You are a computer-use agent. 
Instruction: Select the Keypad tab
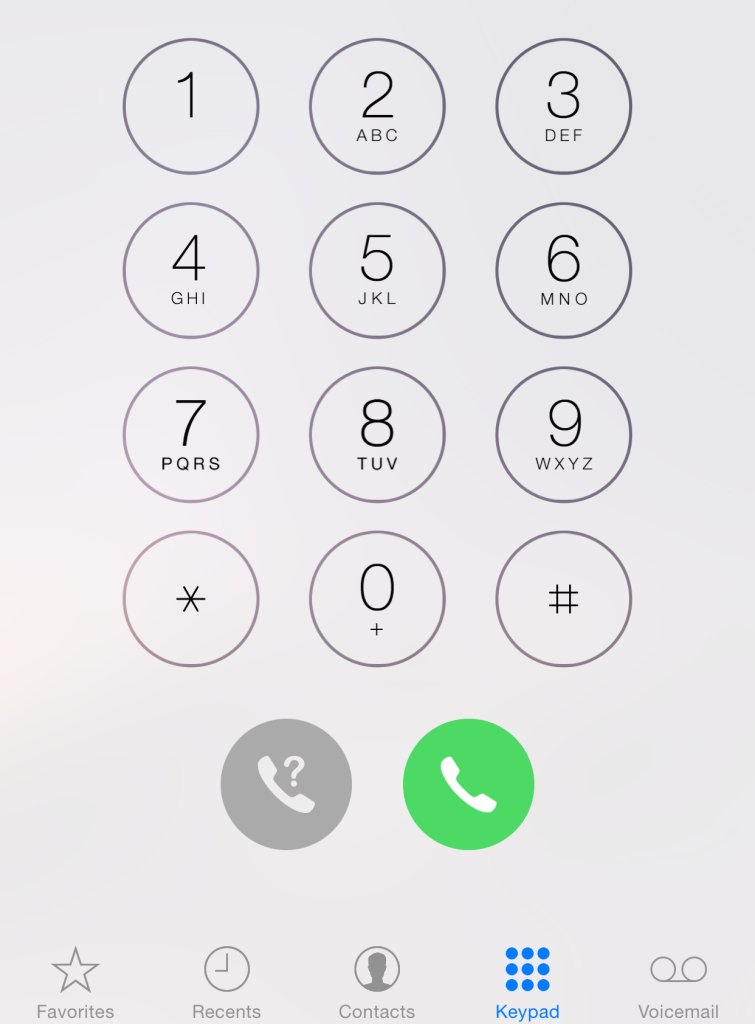(x=527, y=984)
